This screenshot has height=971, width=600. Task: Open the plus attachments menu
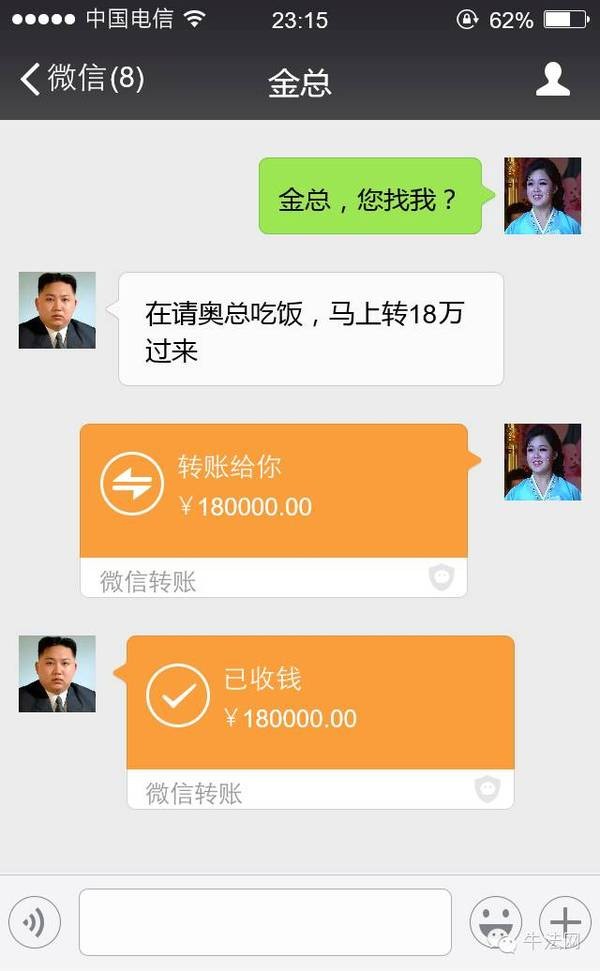[x=565, y=921]
